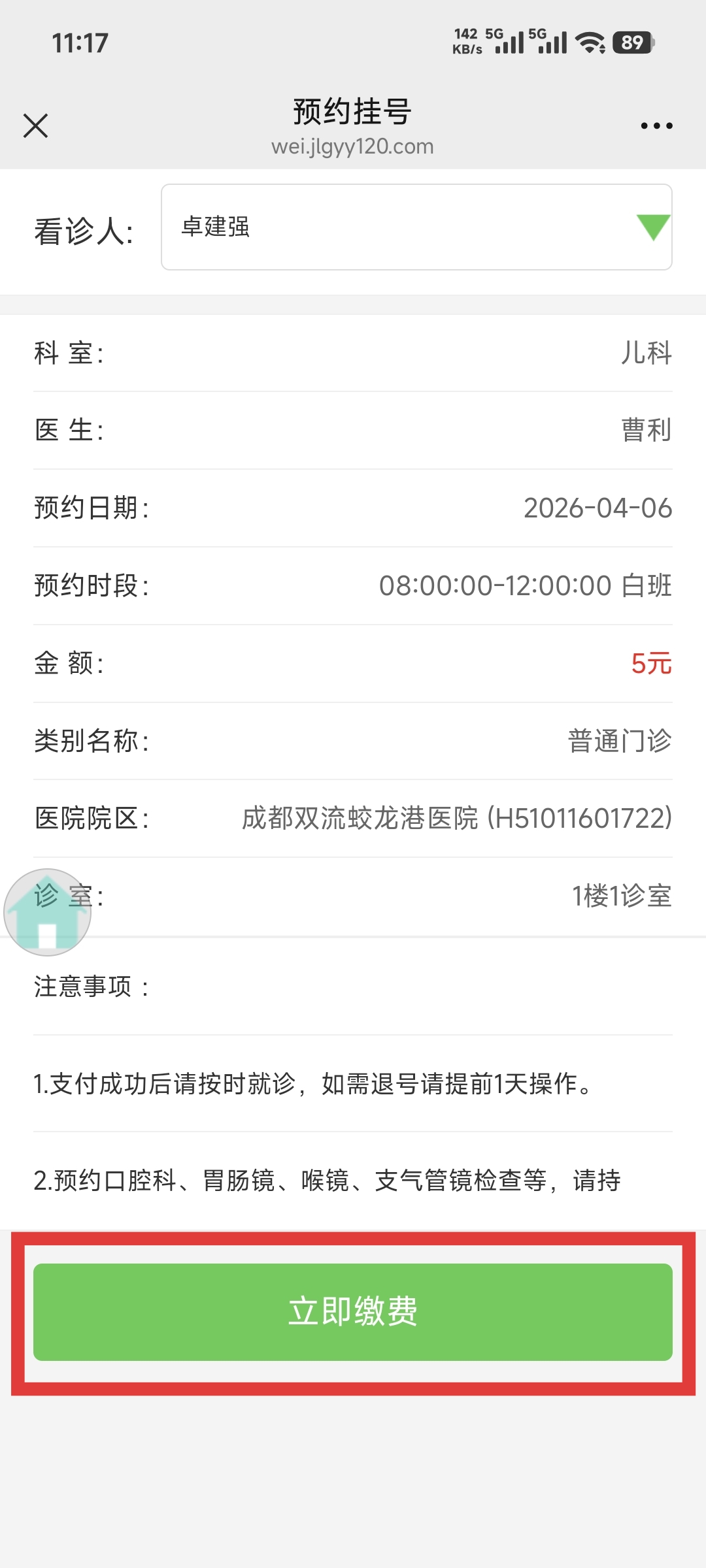Screen dimensions: 706x1568
Task: Close the 预约挂号 web page
Action: pyautogui.click(x=35, y=125)
